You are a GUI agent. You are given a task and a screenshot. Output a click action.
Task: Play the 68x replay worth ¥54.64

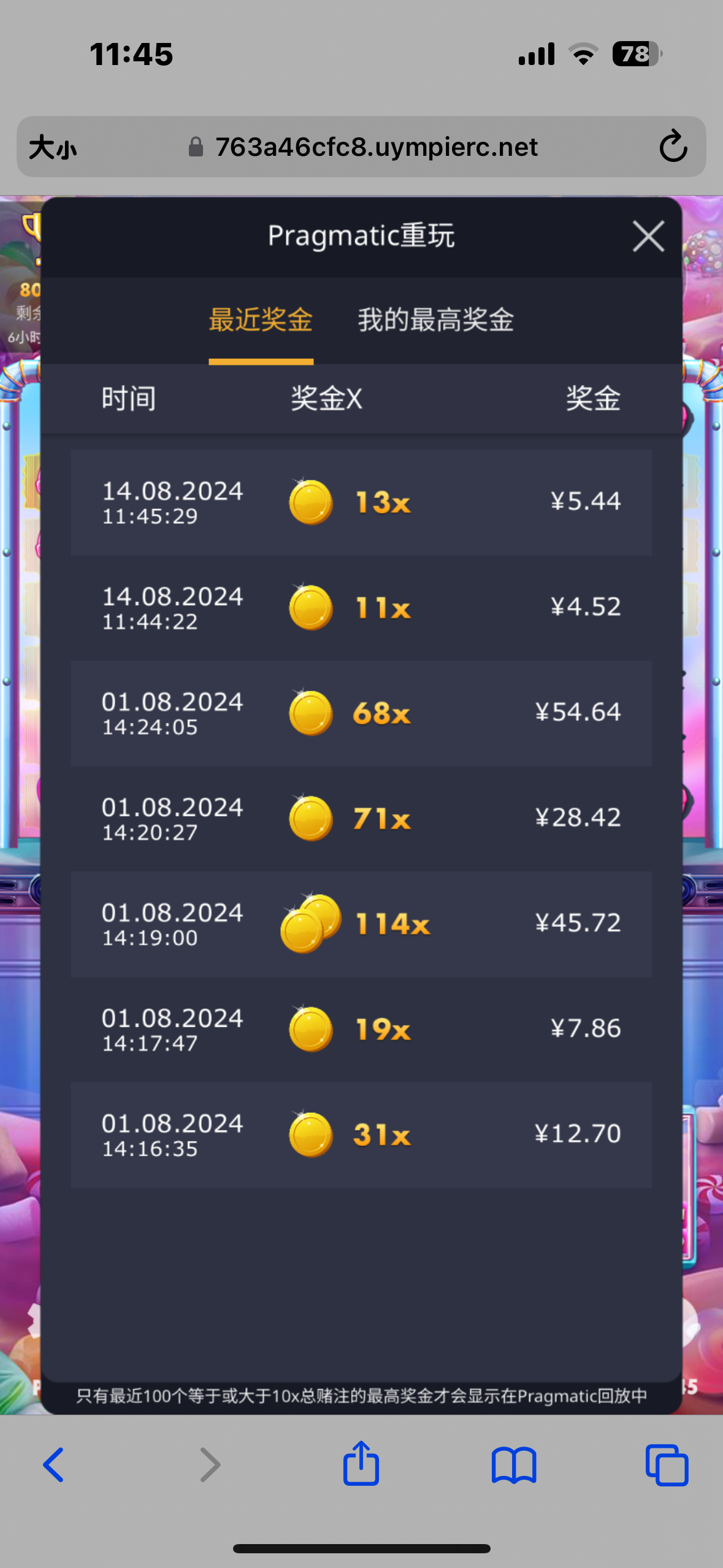(x=361, y=713)
